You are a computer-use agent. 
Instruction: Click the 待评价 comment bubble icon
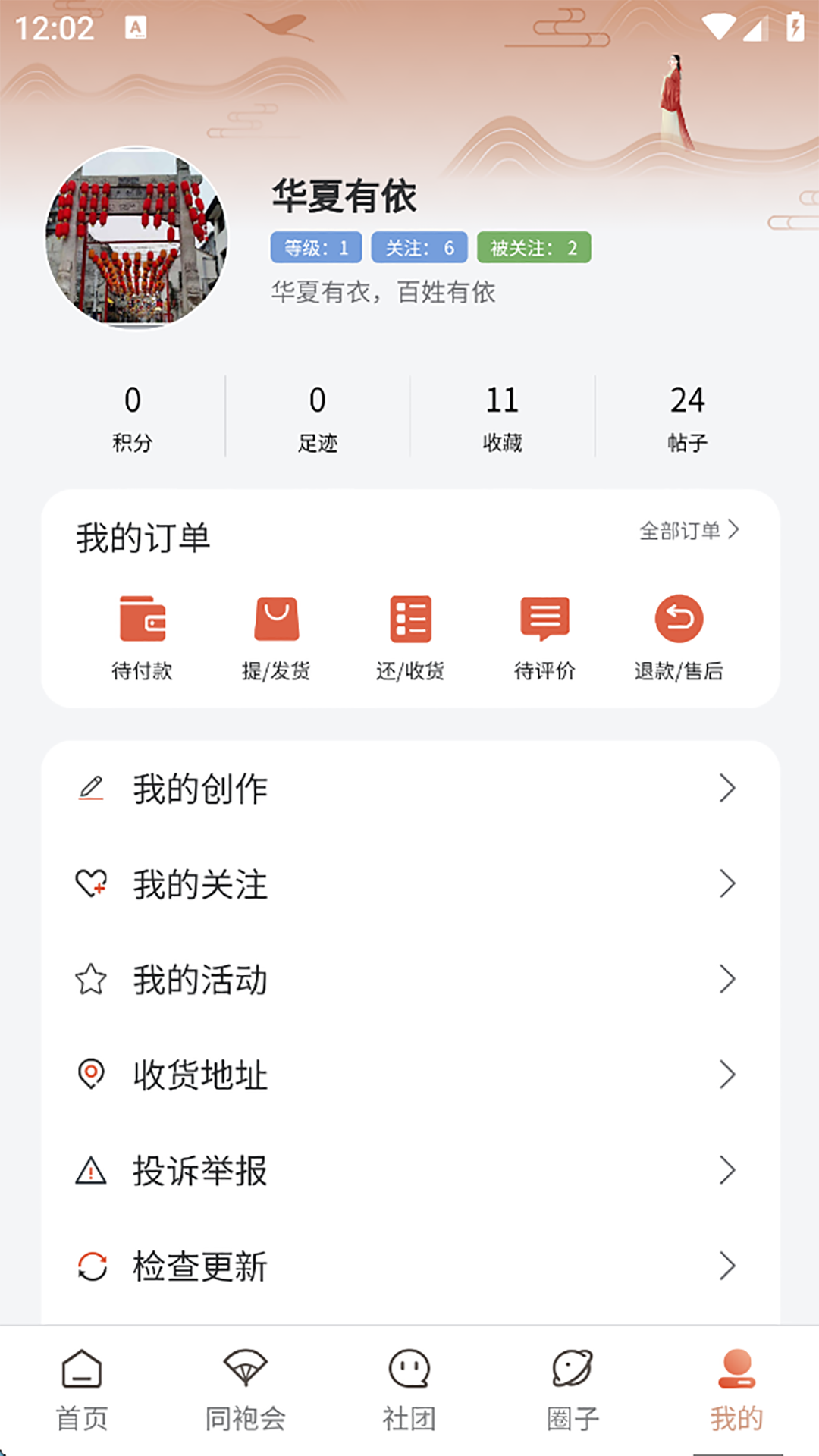[x=544, y=622]
